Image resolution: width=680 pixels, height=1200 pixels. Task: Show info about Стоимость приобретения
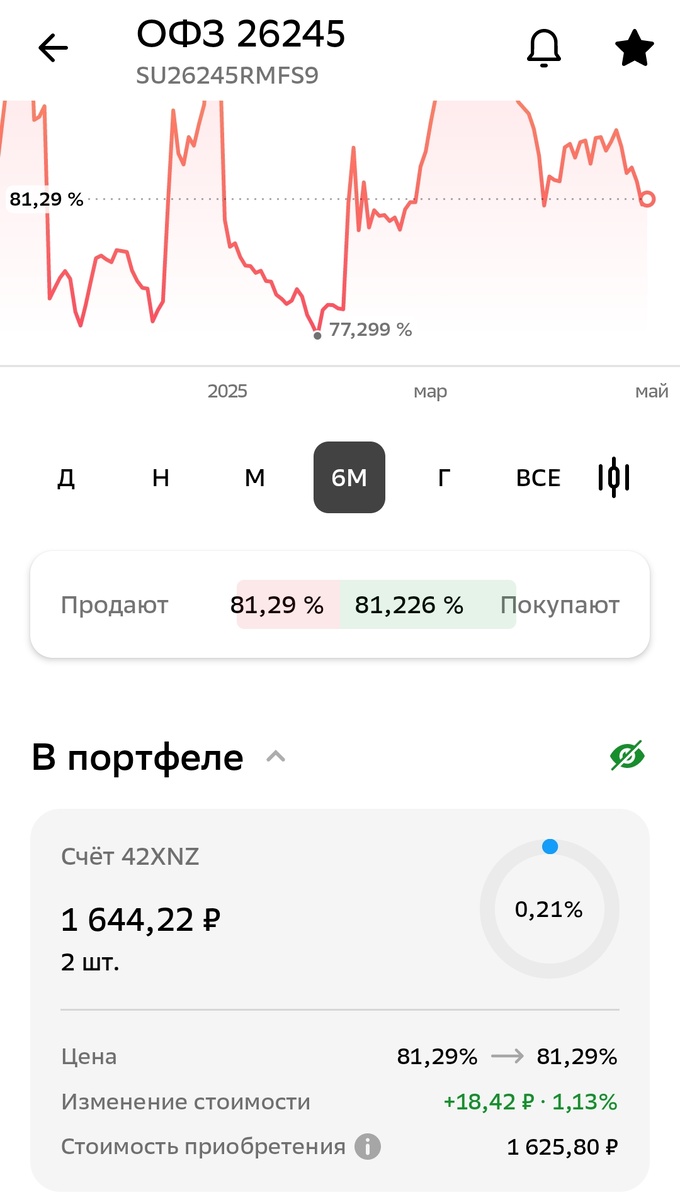point(368,1146)
